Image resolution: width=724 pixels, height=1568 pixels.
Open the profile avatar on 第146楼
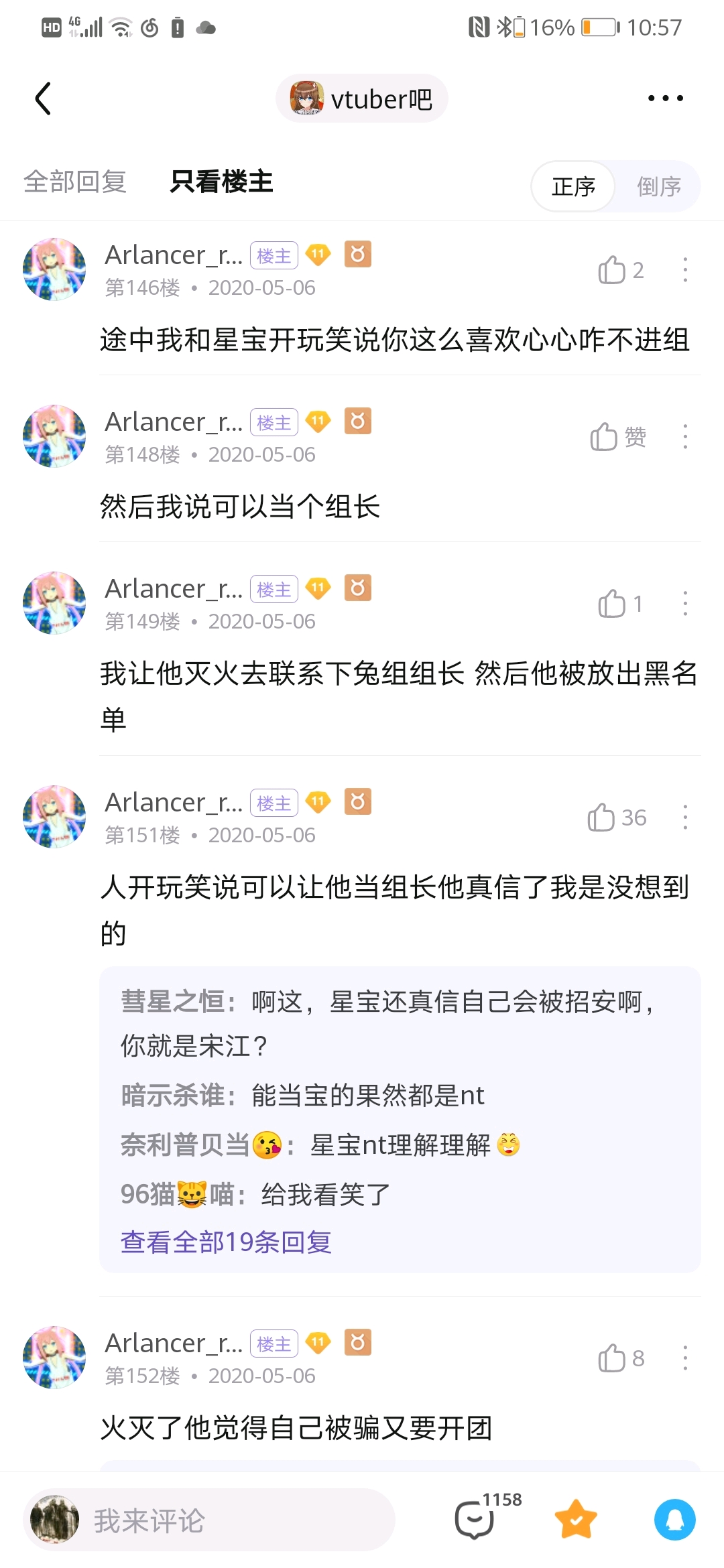coord(54,269)
